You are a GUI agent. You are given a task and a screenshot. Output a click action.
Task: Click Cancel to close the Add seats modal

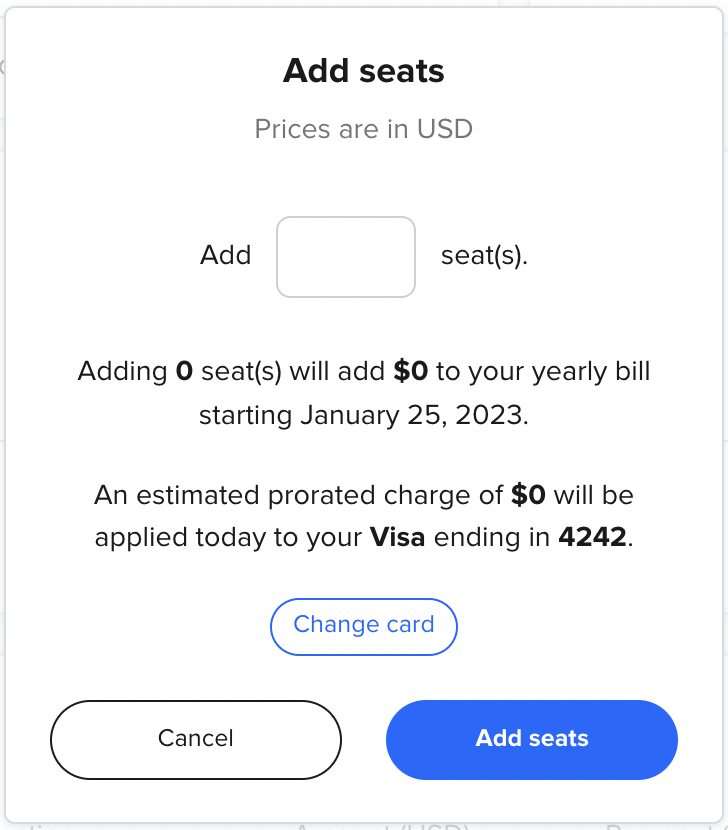click(195, 739)
